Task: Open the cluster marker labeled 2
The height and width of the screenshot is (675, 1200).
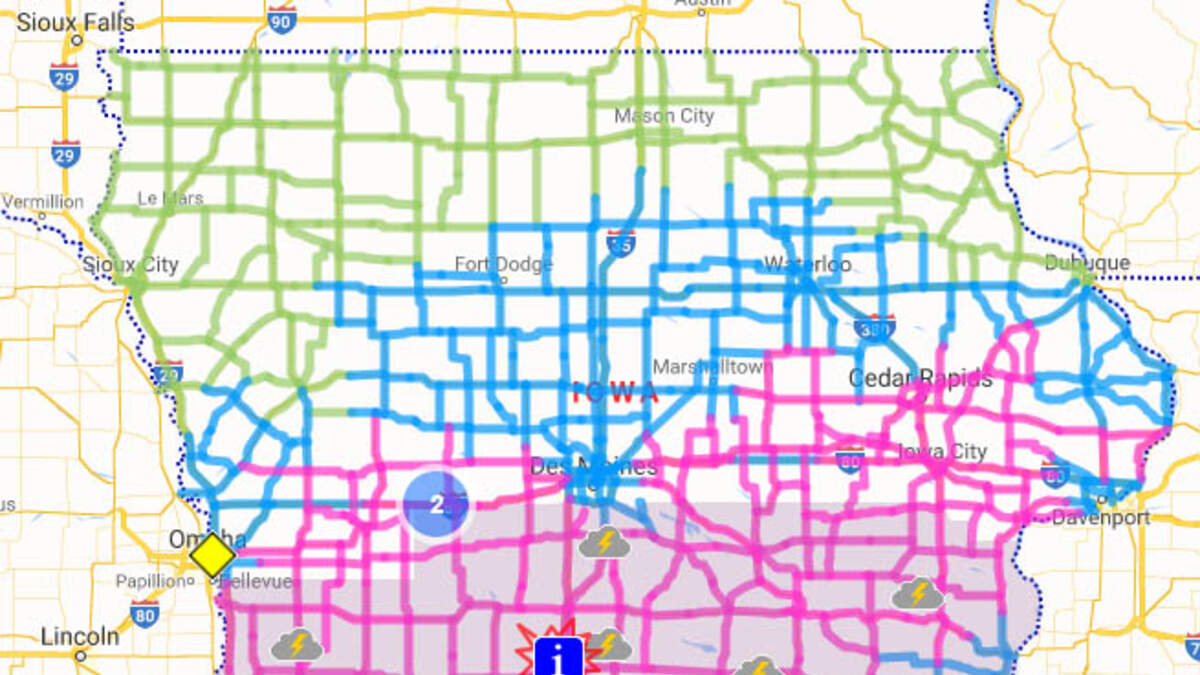Action: tap(436, 505)
